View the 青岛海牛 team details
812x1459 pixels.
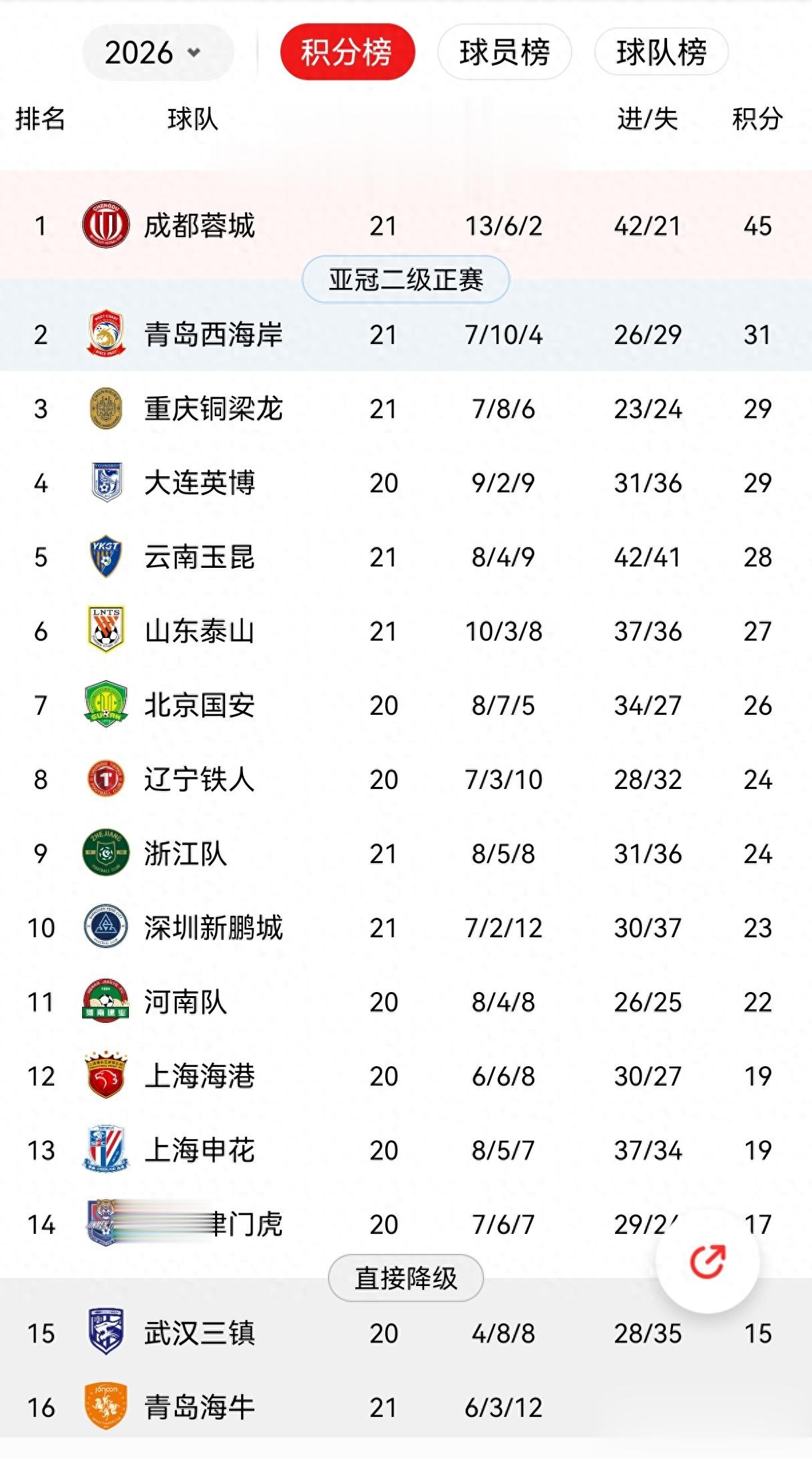click(x=406, y=1408)
